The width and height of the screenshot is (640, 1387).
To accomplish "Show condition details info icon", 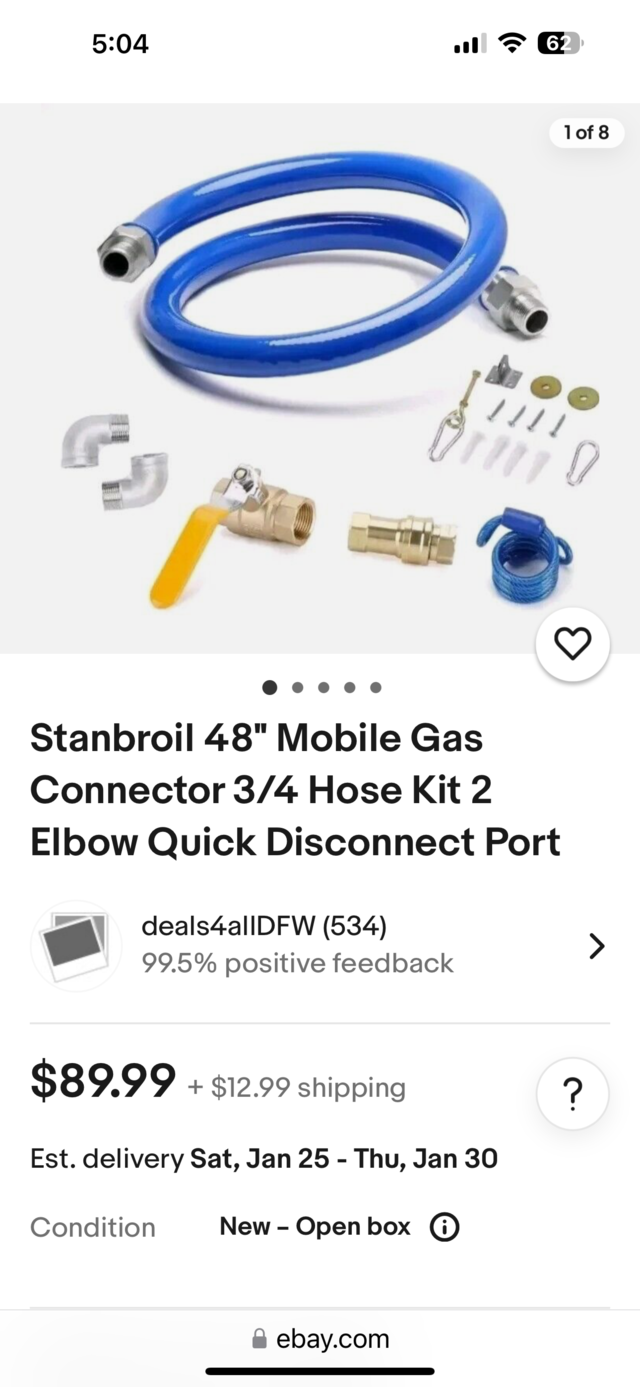I will pyautogui.click(x=444, y=1227).
